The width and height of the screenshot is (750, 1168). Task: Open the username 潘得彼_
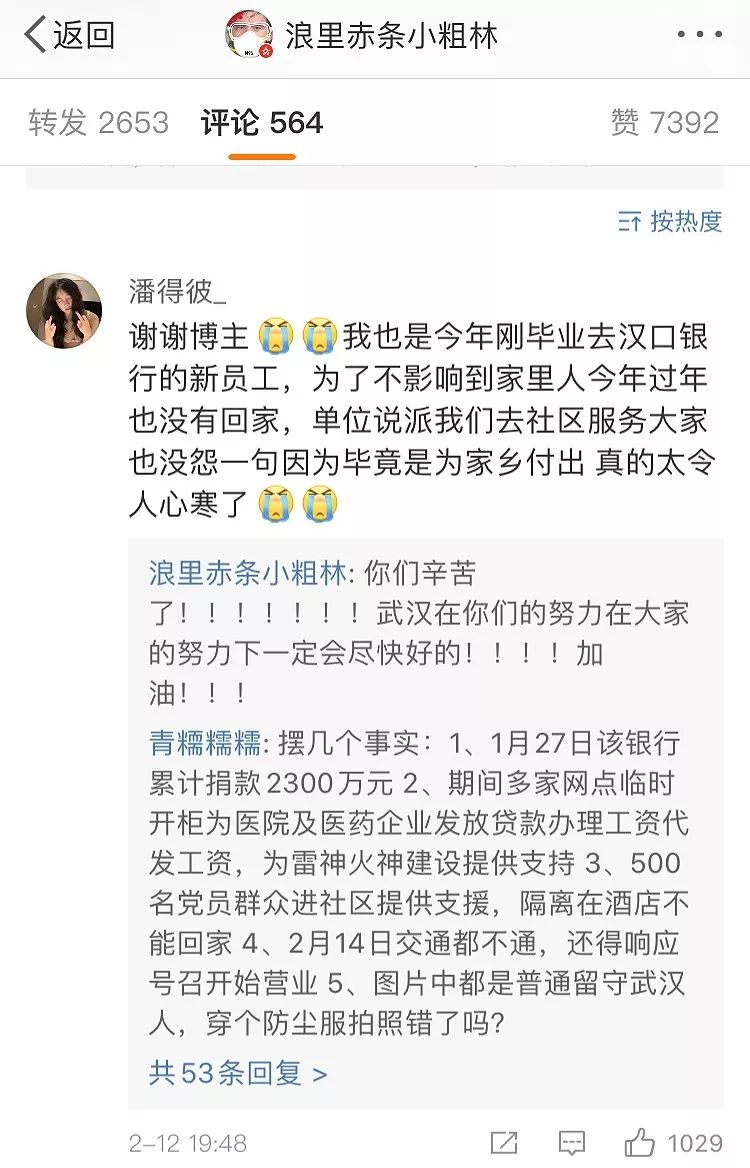[178, 291]
